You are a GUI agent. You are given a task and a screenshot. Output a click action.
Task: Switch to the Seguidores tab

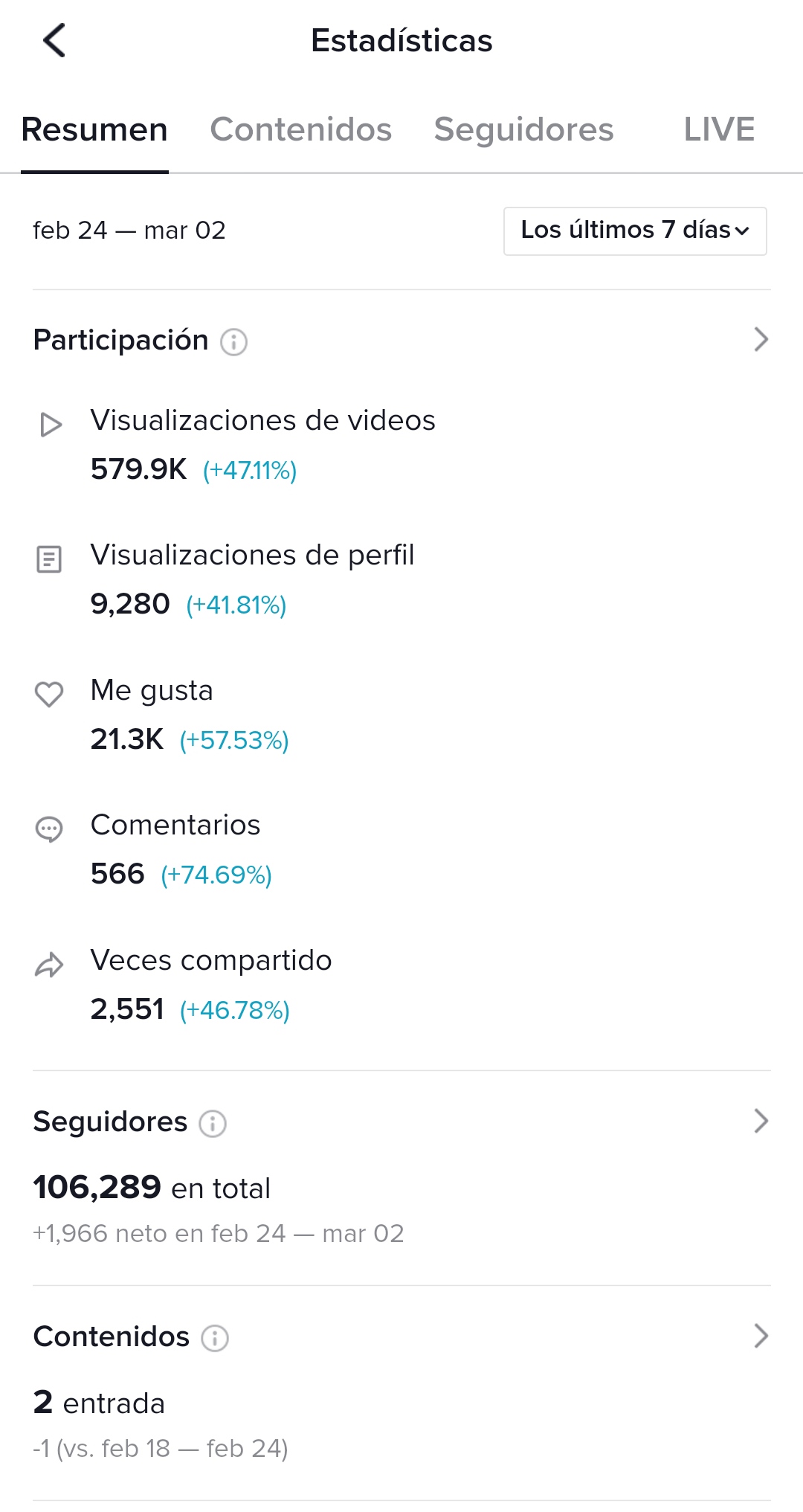click(523, 129)
